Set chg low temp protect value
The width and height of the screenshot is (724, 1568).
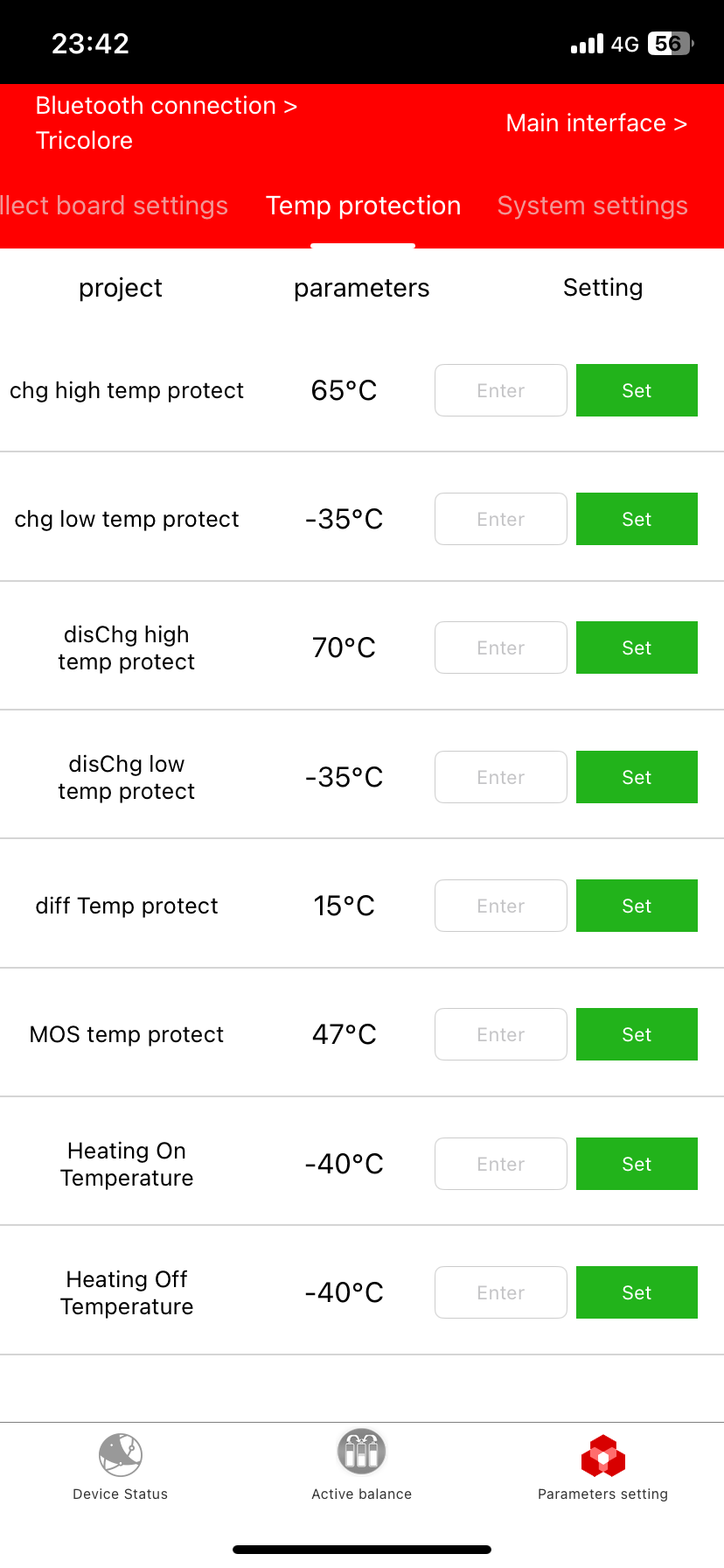[637, 519]
